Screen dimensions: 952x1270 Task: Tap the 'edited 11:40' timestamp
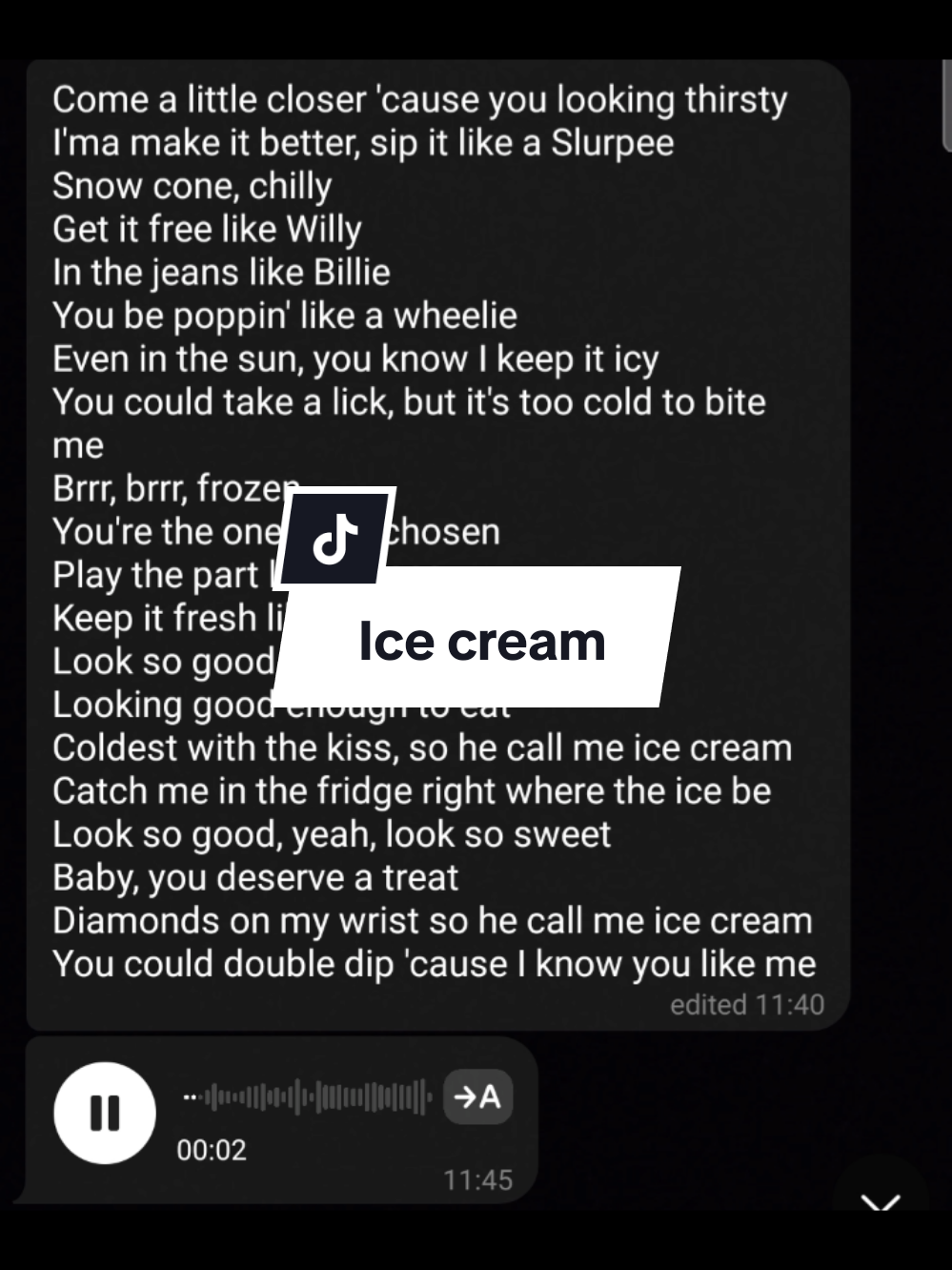pyautogui.click(x=746, y=1004)
